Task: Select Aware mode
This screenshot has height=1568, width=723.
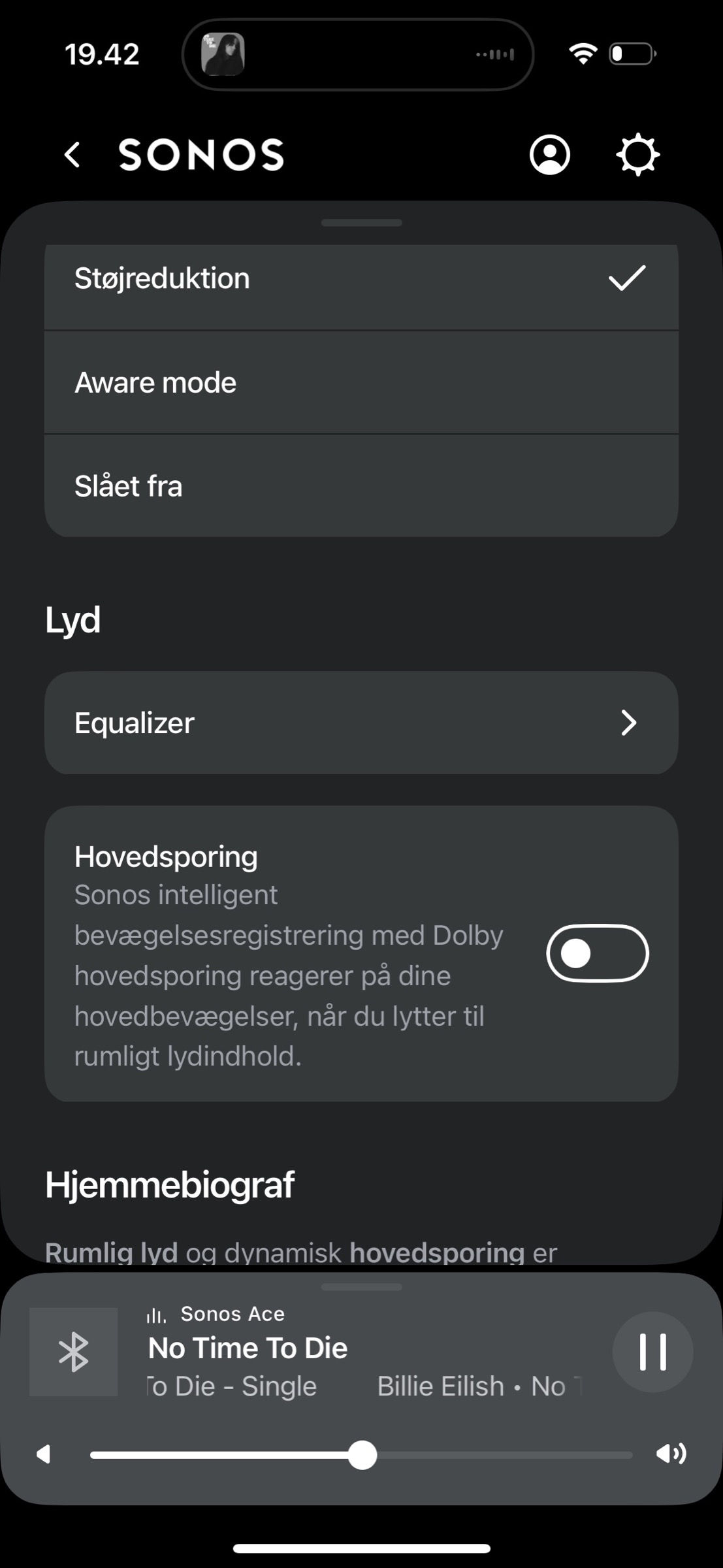Action: [x=361, y=382]
